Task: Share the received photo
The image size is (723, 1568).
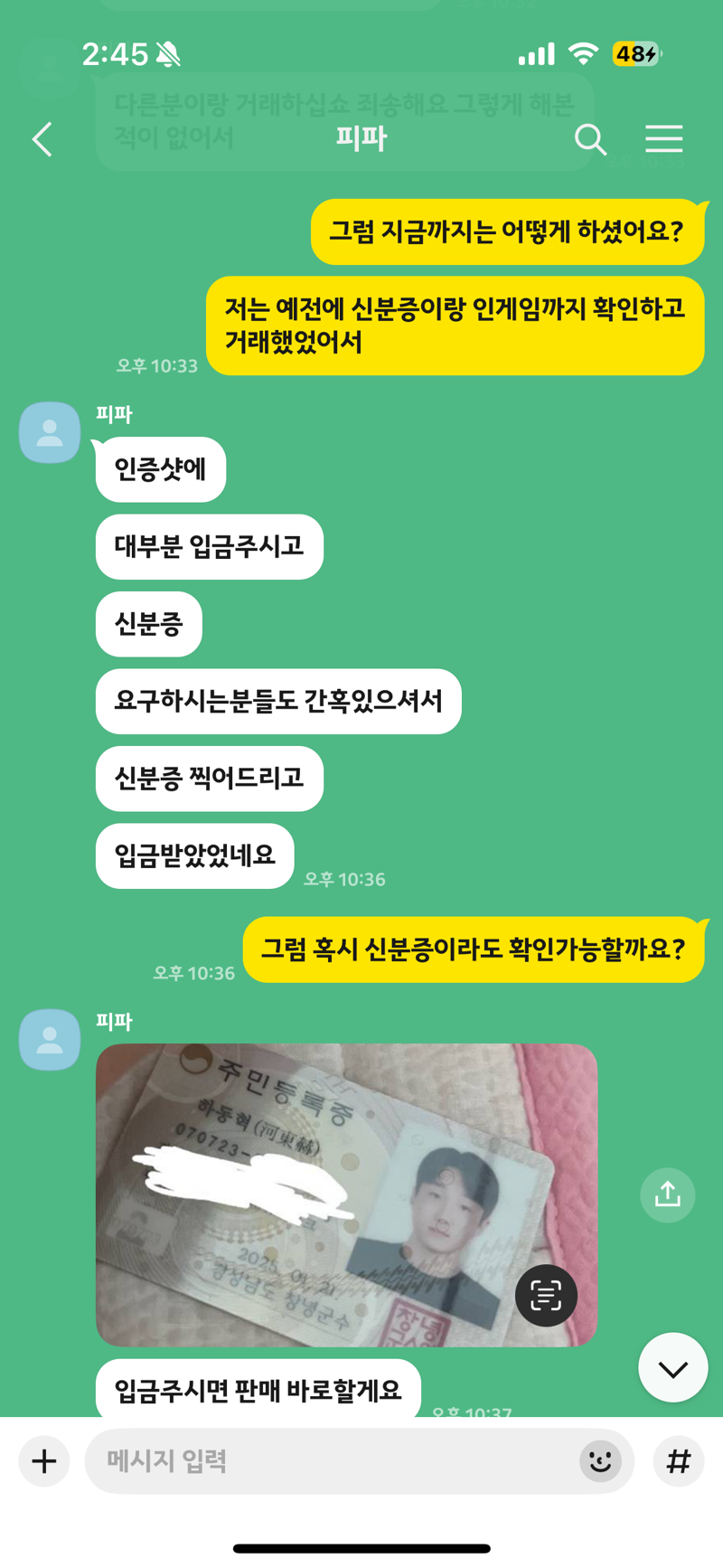Action: 667,1195
